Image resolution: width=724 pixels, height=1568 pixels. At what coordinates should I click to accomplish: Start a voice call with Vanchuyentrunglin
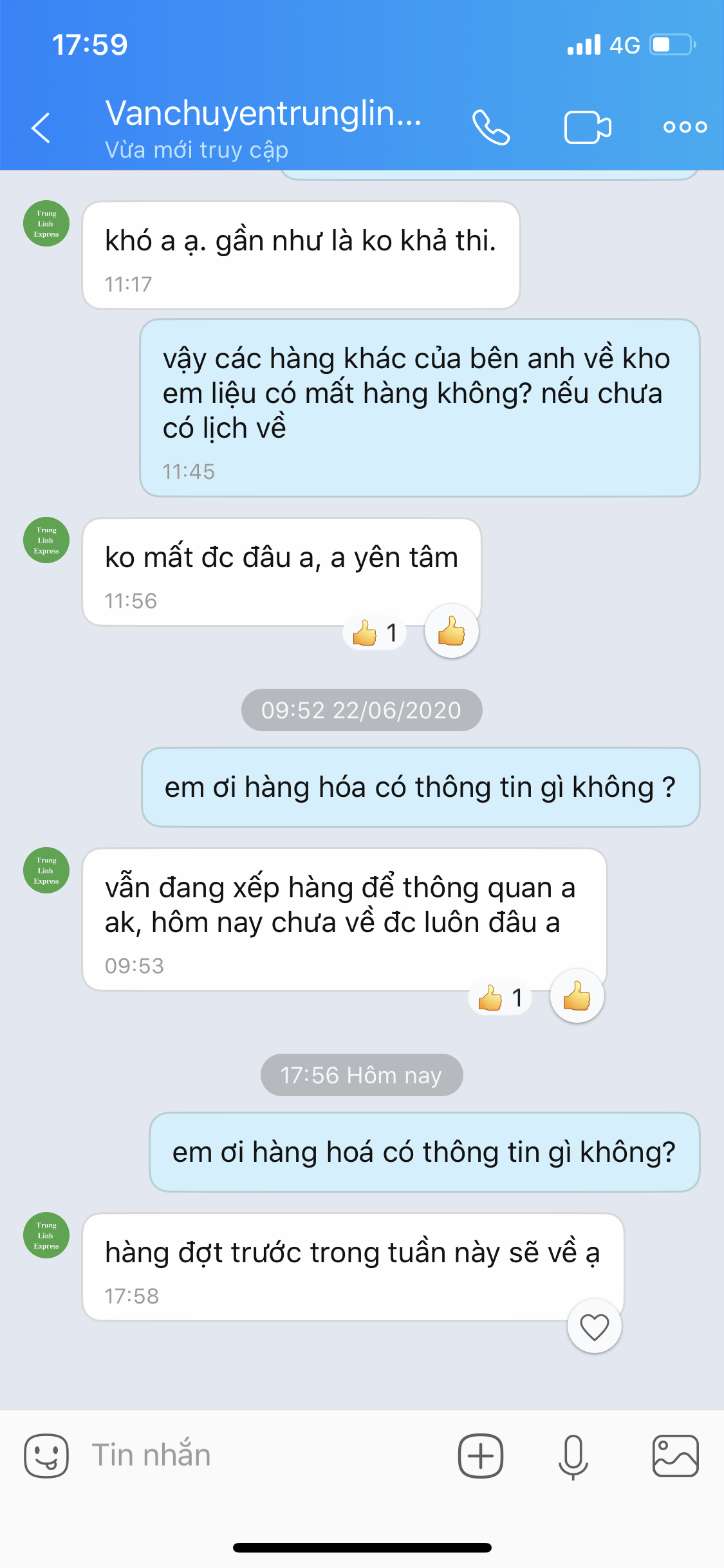491,127
